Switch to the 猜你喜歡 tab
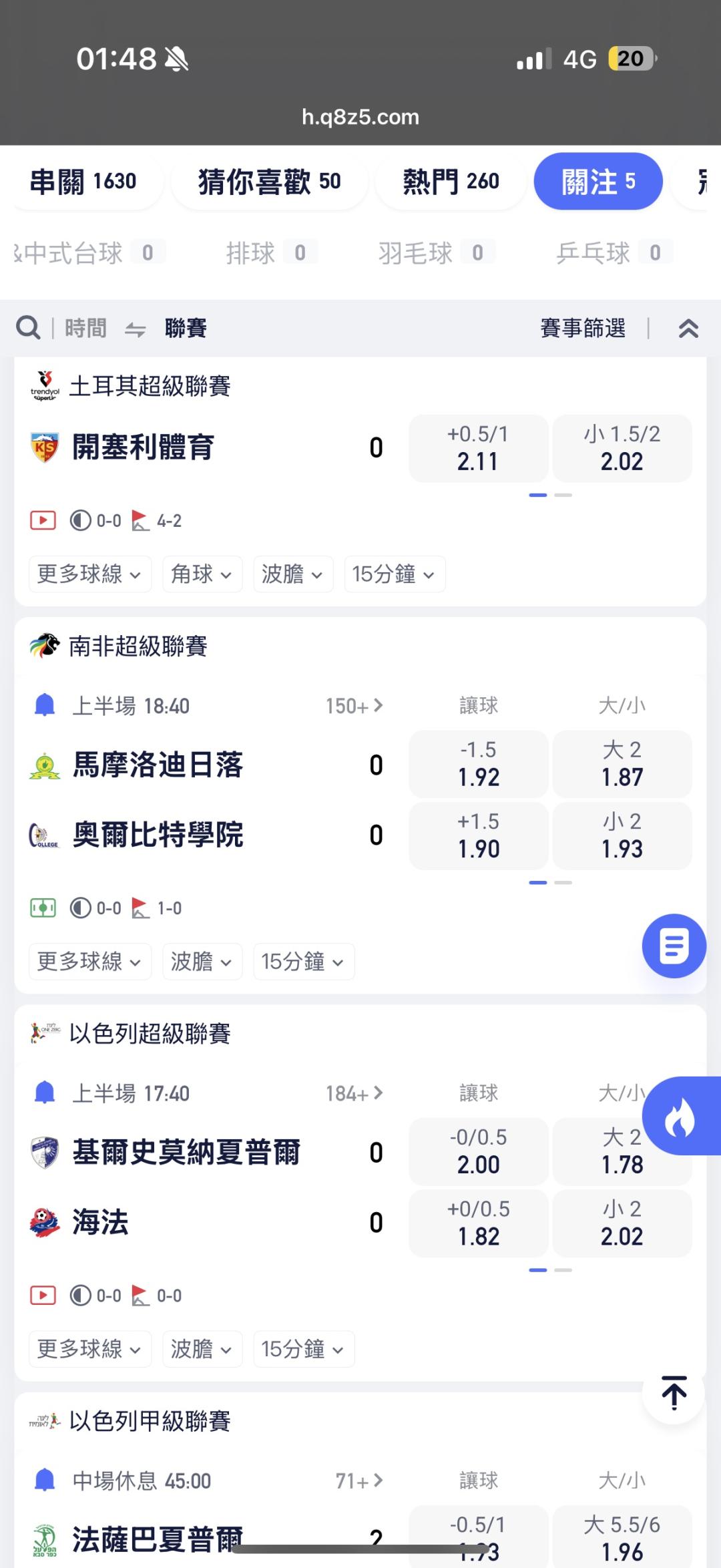 pos(269,182)
